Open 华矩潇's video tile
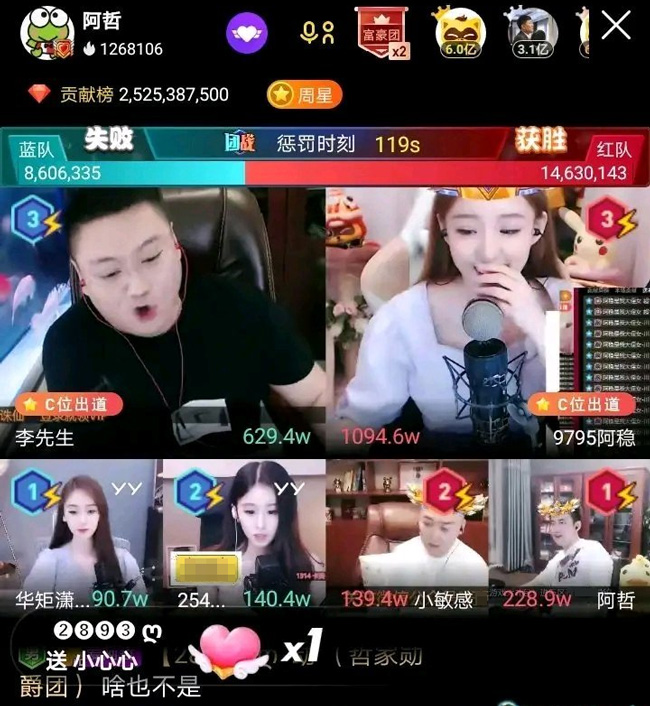The height and width of the screenshot is (706, 650). (x=80, y=535)
